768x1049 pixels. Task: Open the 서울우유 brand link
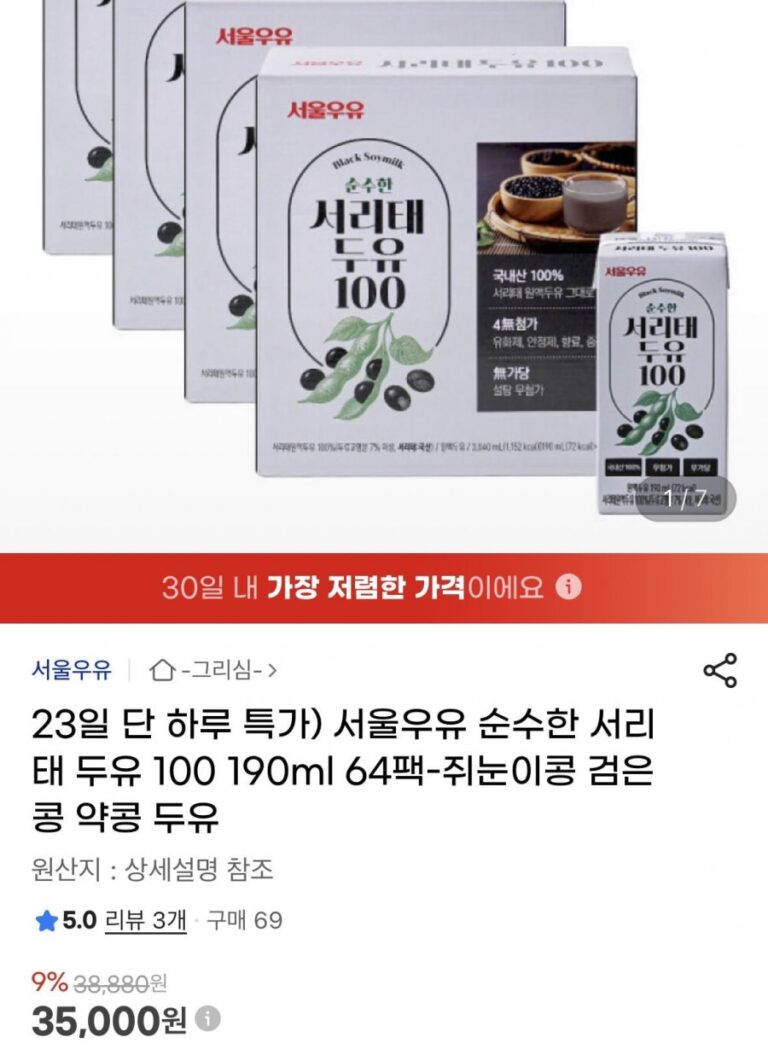72,669
